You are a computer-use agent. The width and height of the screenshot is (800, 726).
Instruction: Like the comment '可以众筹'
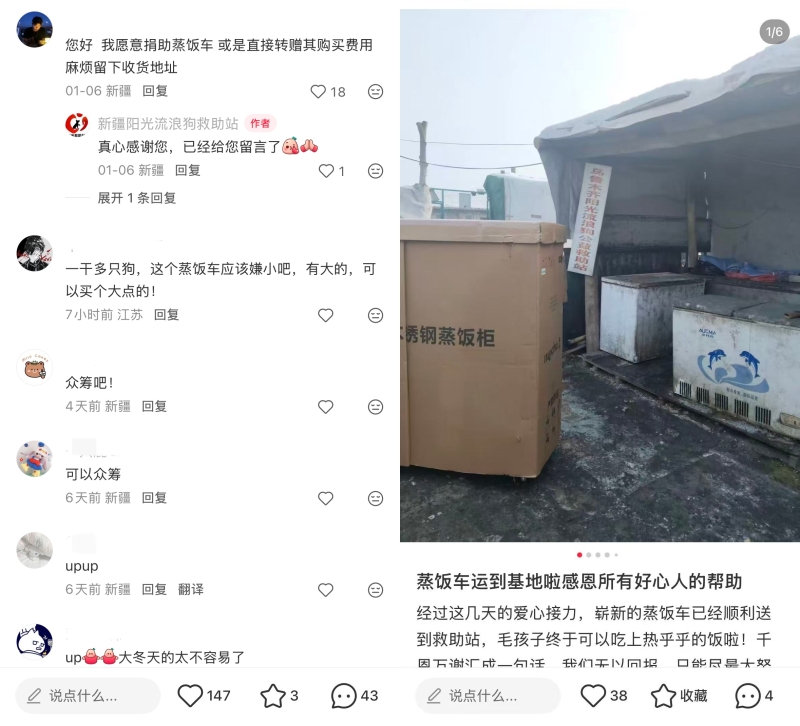tap(325, 498)
